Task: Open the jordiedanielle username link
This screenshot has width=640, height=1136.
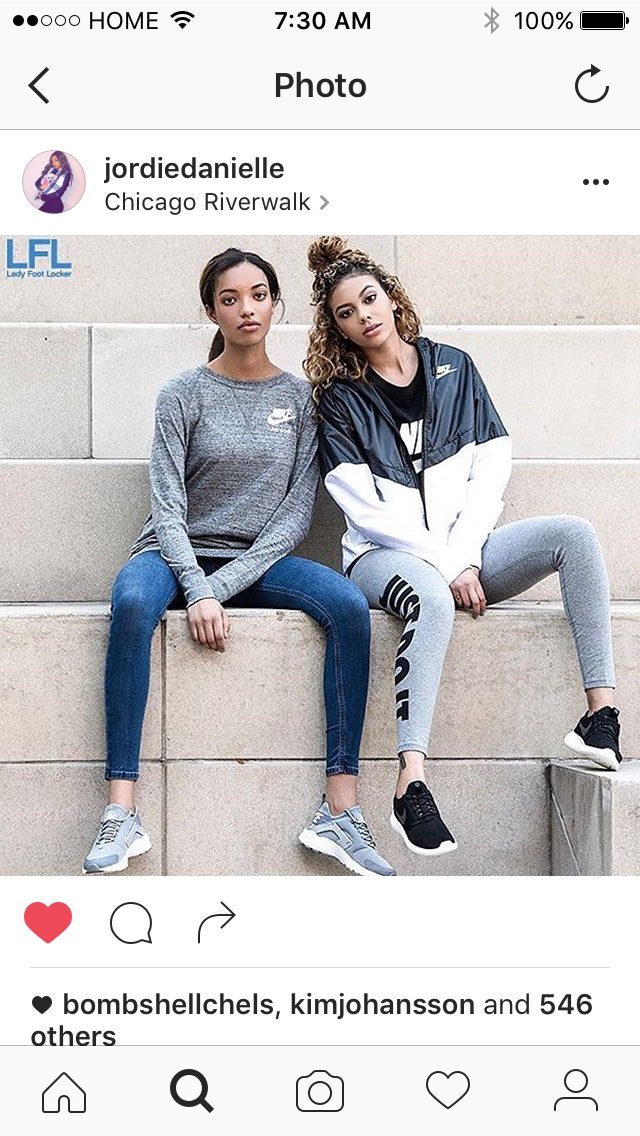Action: (x=194, y=169)
